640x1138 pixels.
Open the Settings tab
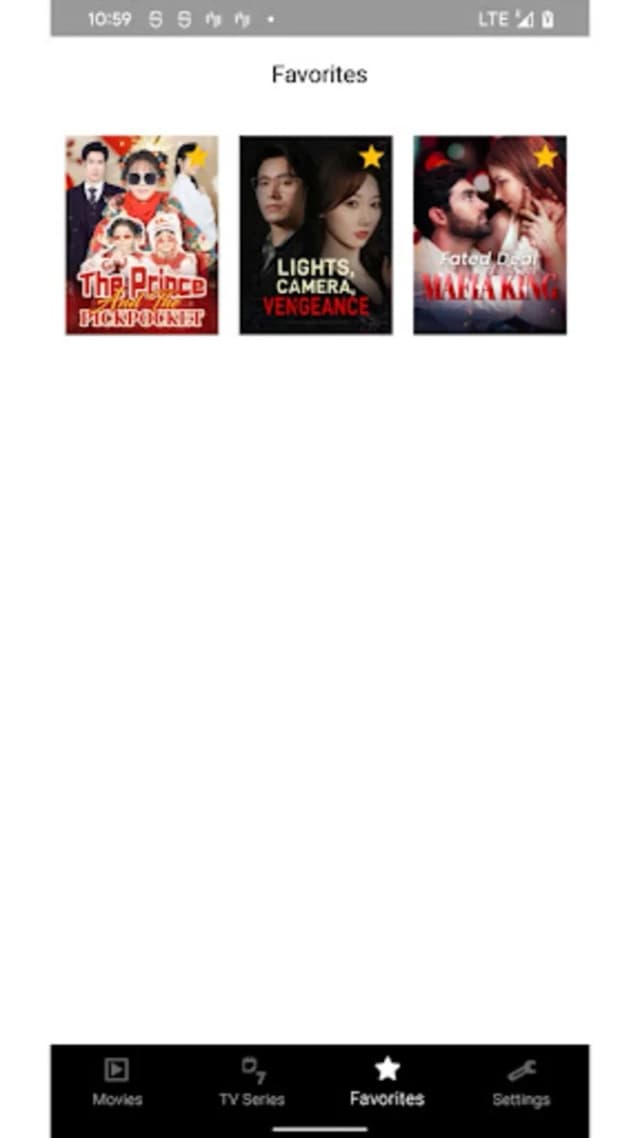521,1082
